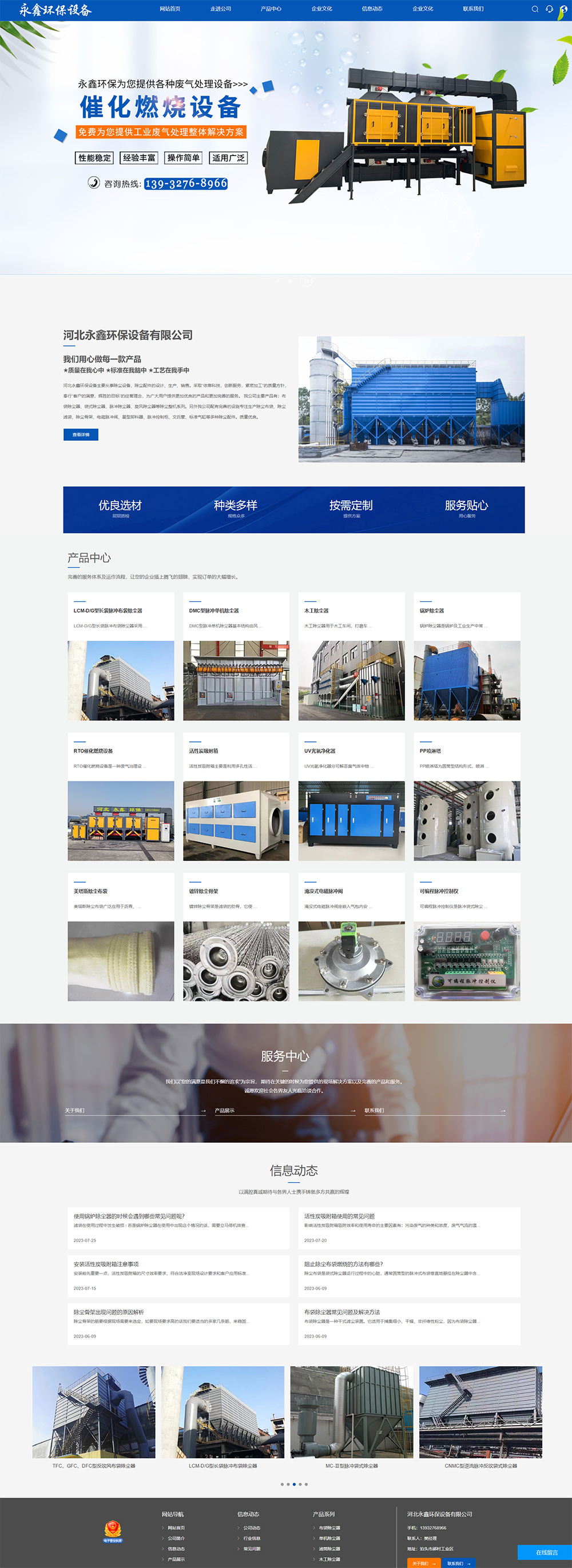The height and width of the screenshot is (1568, 572).
Task: Go to 网站首页 in top navigation
Action: click(170, 9)
